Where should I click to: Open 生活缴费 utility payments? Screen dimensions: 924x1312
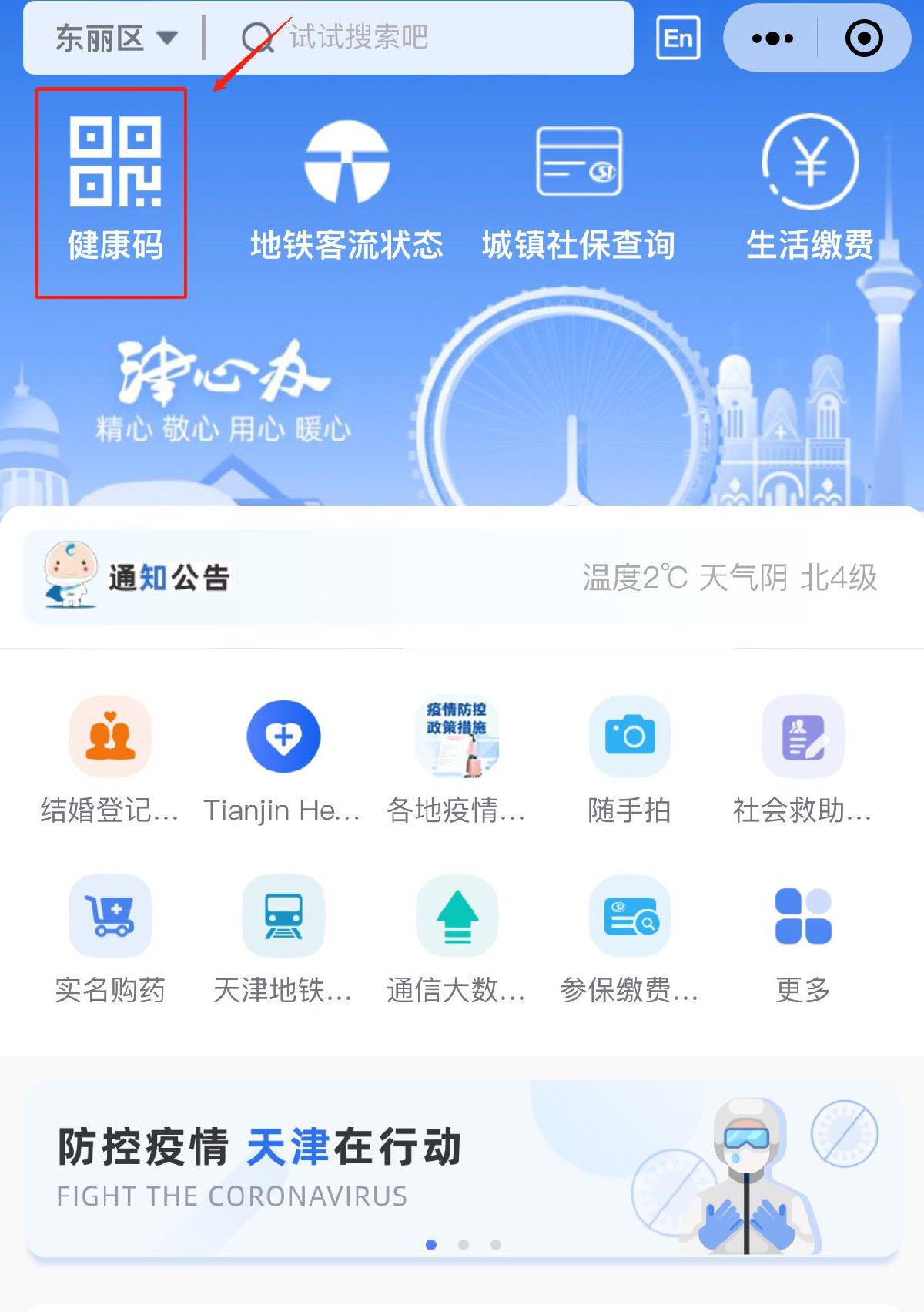810,190
